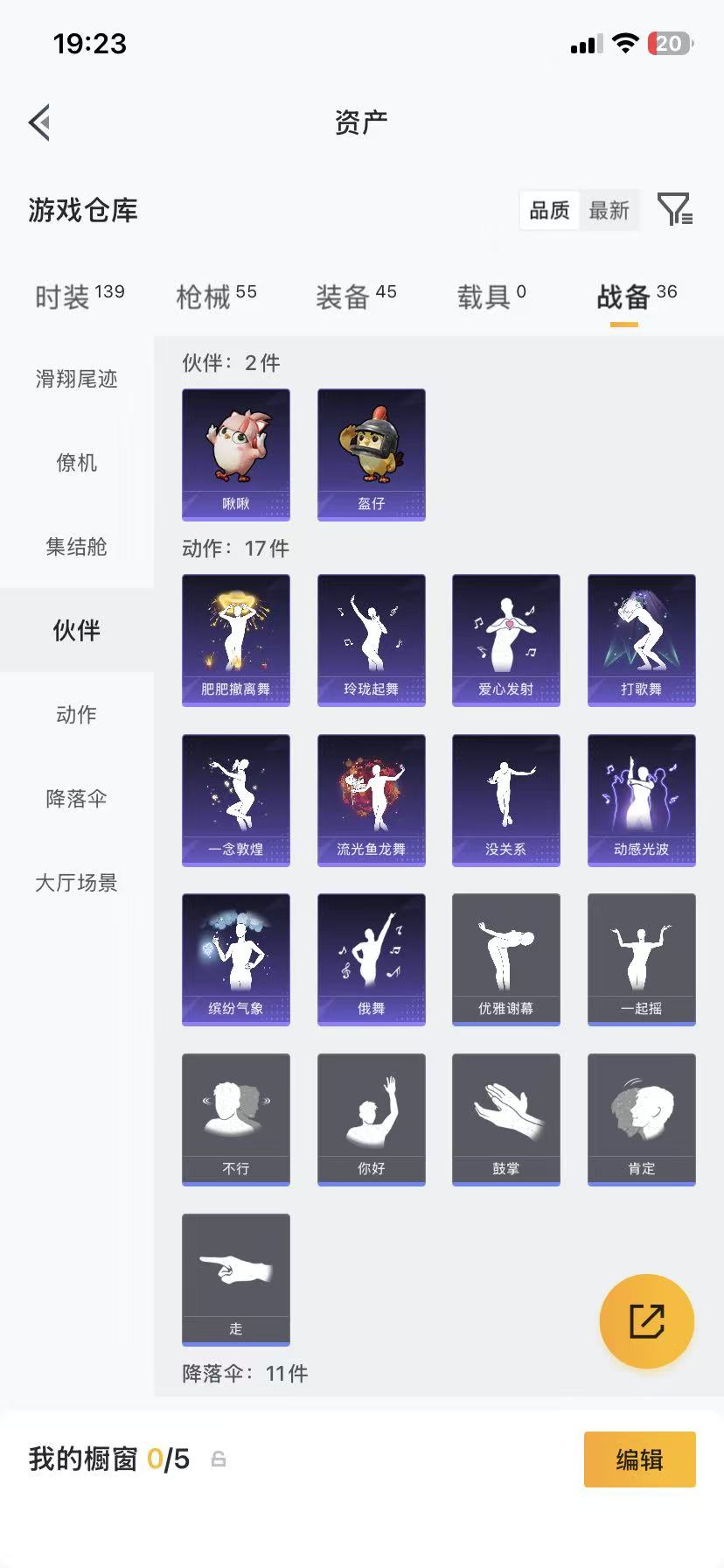The image size is (724, 1568).
Task: Open 我的橱窗 showcase link
Action: tap(87, 1459)
